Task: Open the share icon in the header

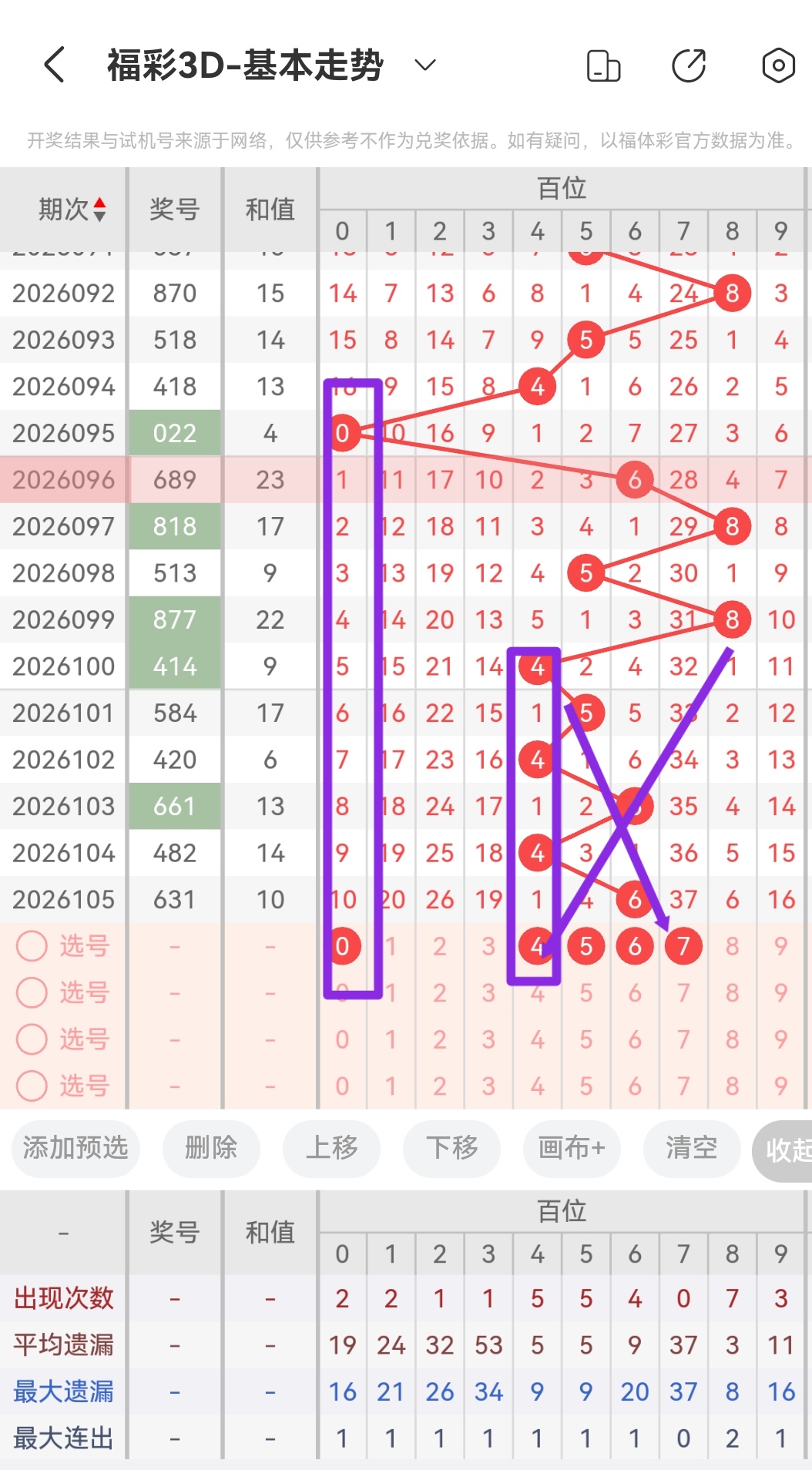Action: [x=689, y=65]
